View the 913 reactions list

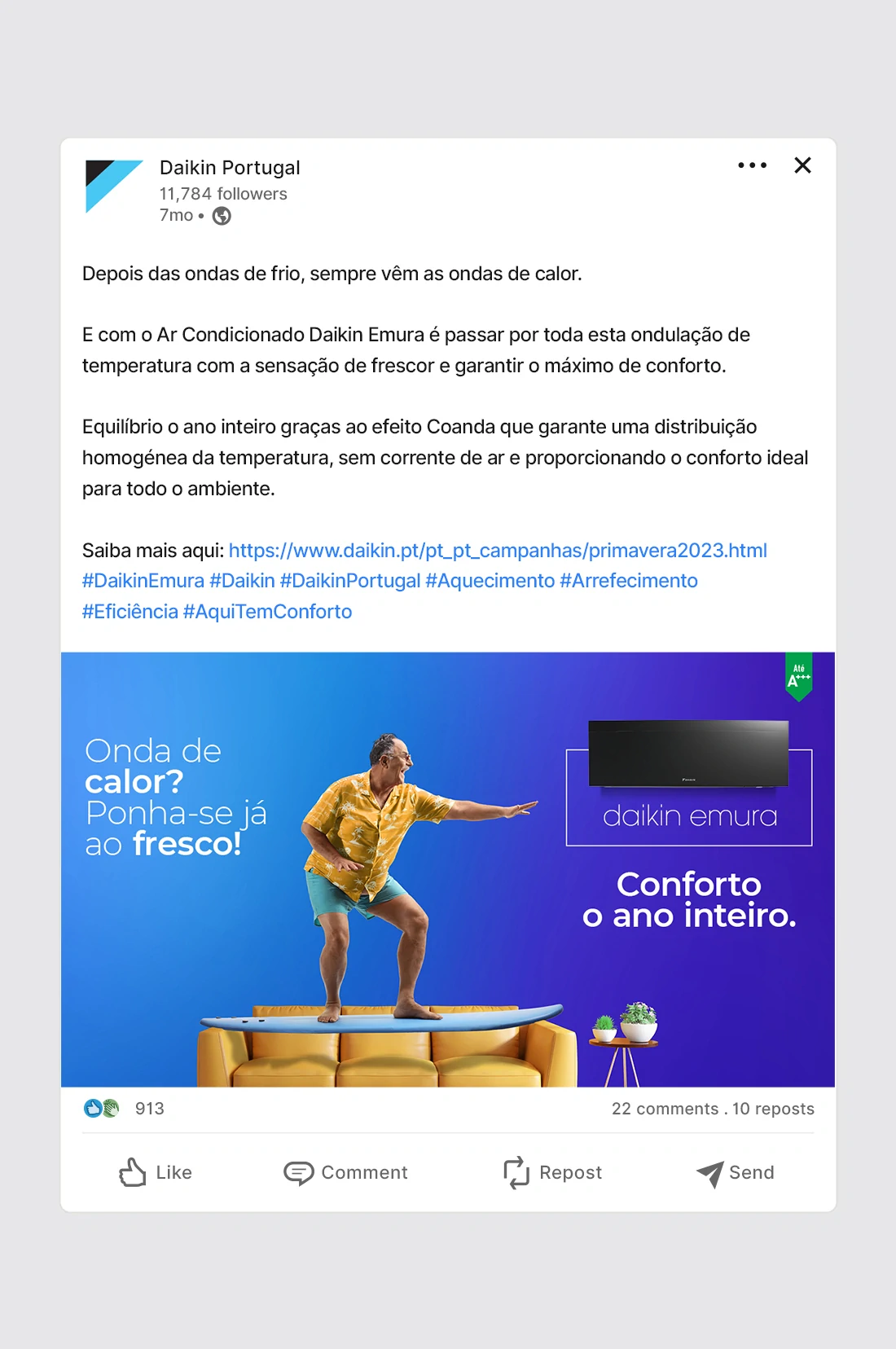coord(149,1109)
